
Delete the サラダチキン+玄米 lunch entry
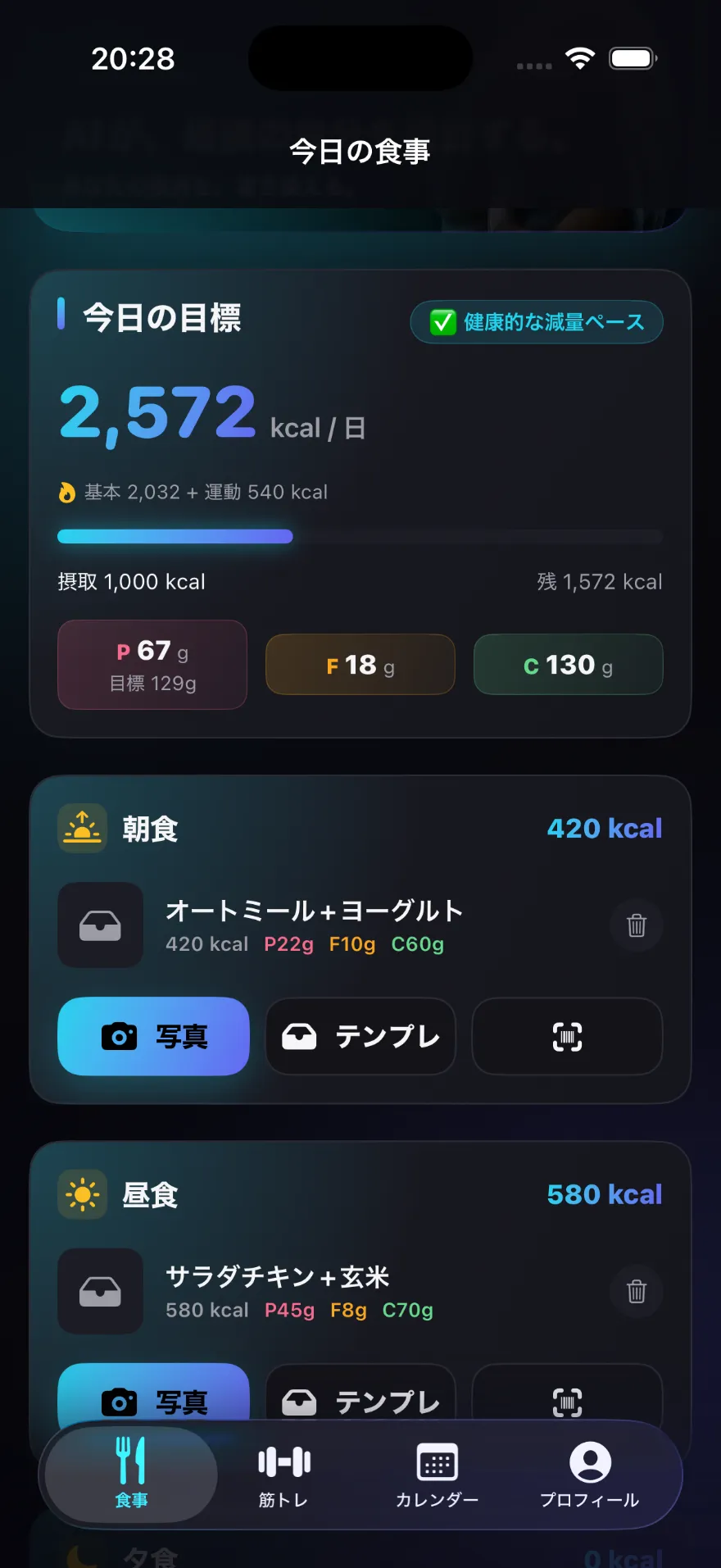(637, 1292)
